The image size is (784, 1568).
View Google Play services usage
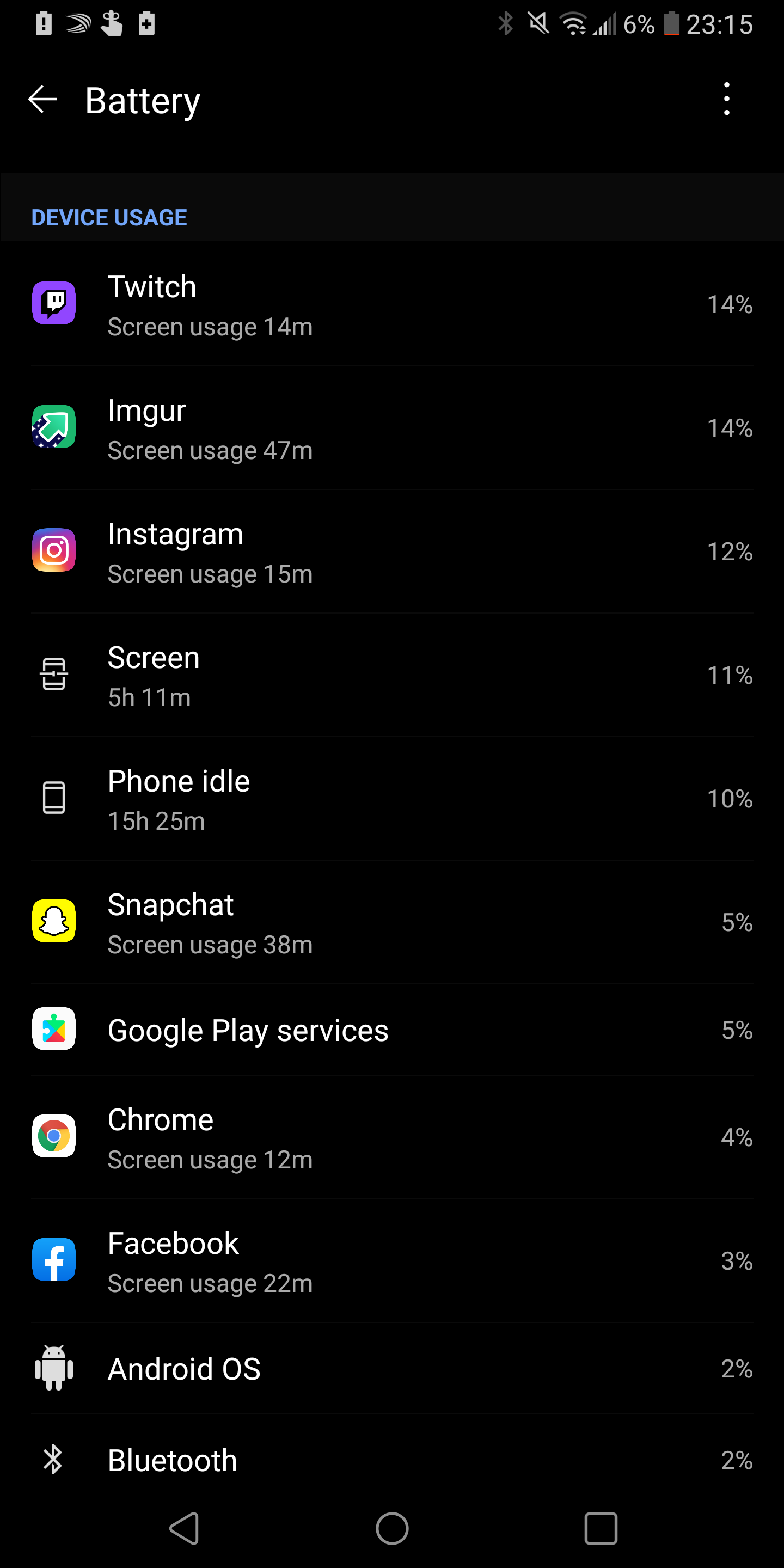(x=392, y=1030)
